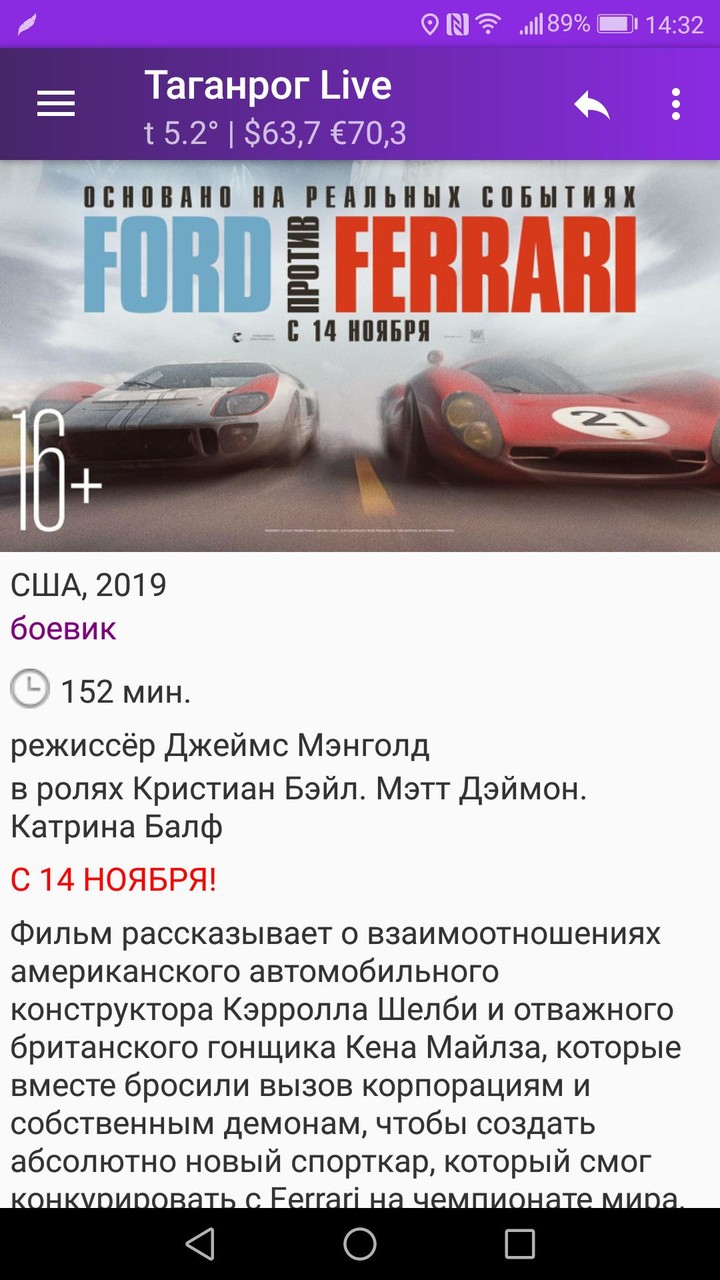Tap the reply arrow icon in toolbar
Screen dimensions: 720x1280
(592, 103)
